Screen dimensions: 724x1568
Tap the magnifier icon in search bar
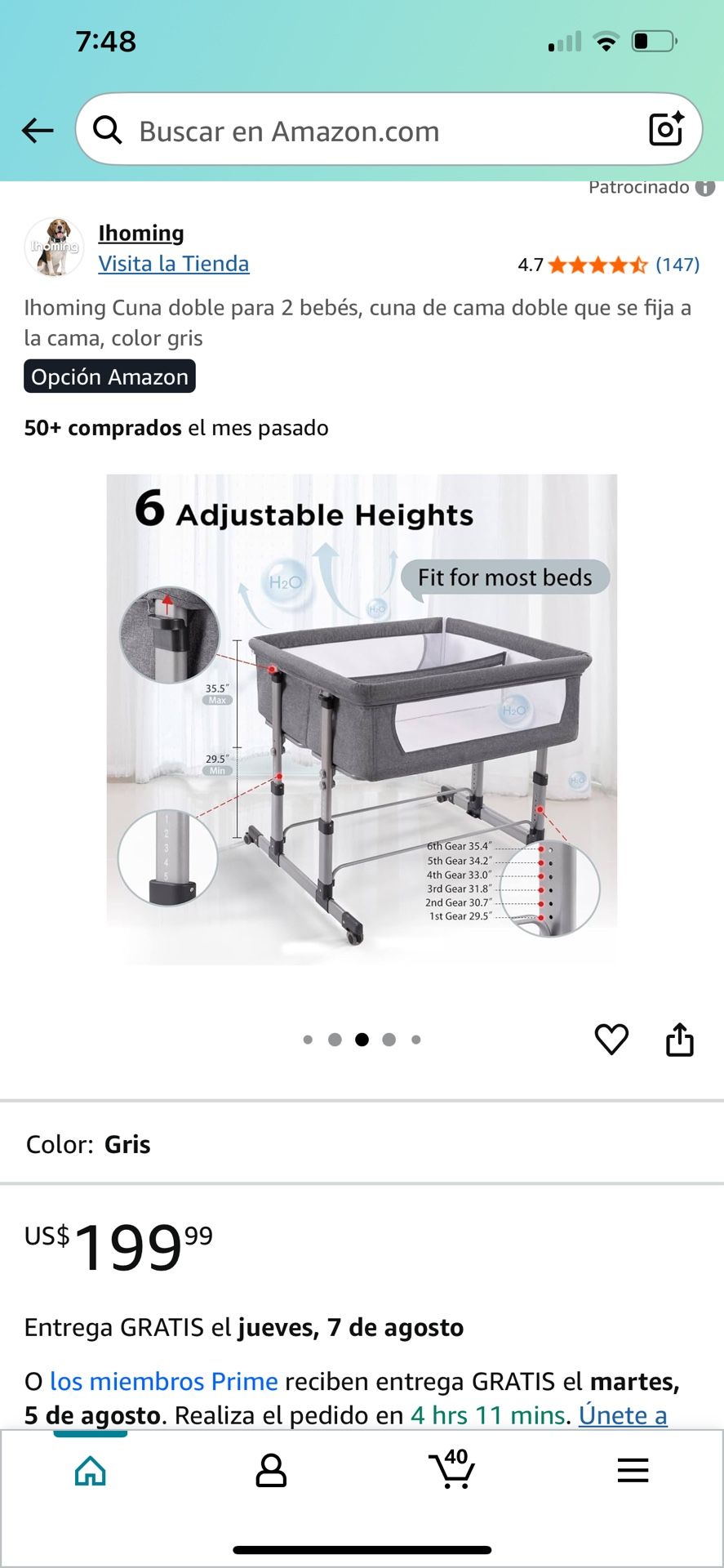[109, 130]
